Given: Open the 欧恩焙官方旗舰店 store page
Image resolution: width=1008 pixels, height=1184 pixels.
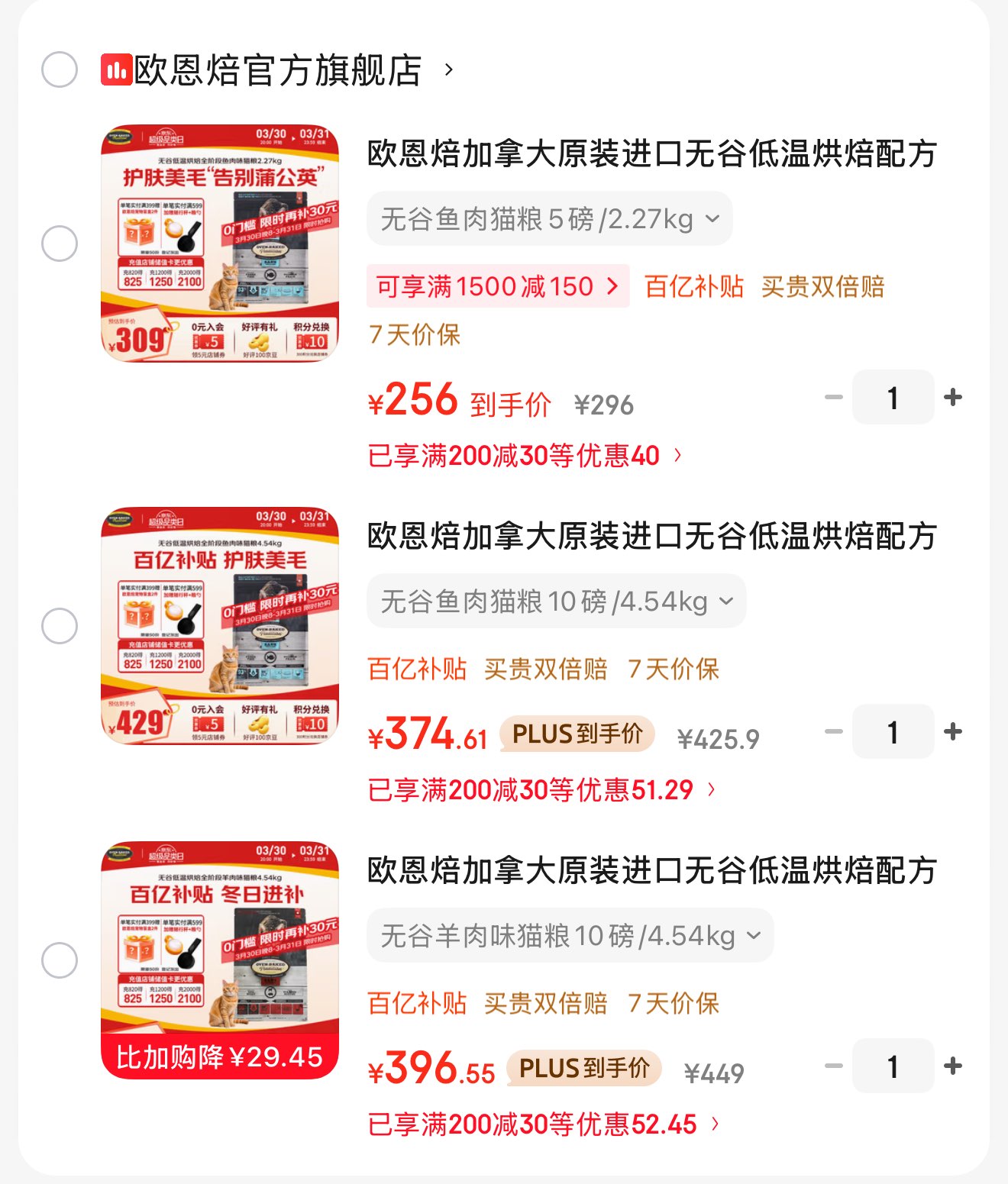Looking at the screenshot, I should click(279, 70).
